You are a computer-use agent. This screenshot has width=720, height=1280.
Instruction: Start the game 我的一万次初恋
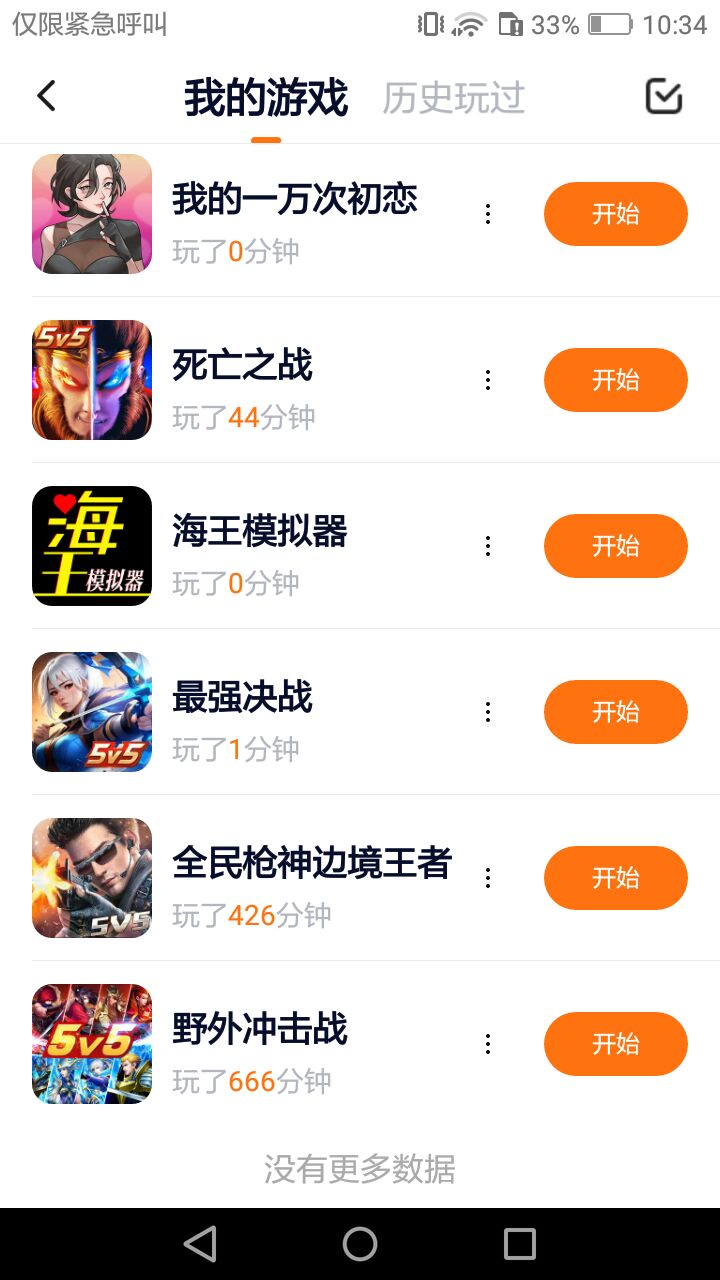[x=615, y=214]
